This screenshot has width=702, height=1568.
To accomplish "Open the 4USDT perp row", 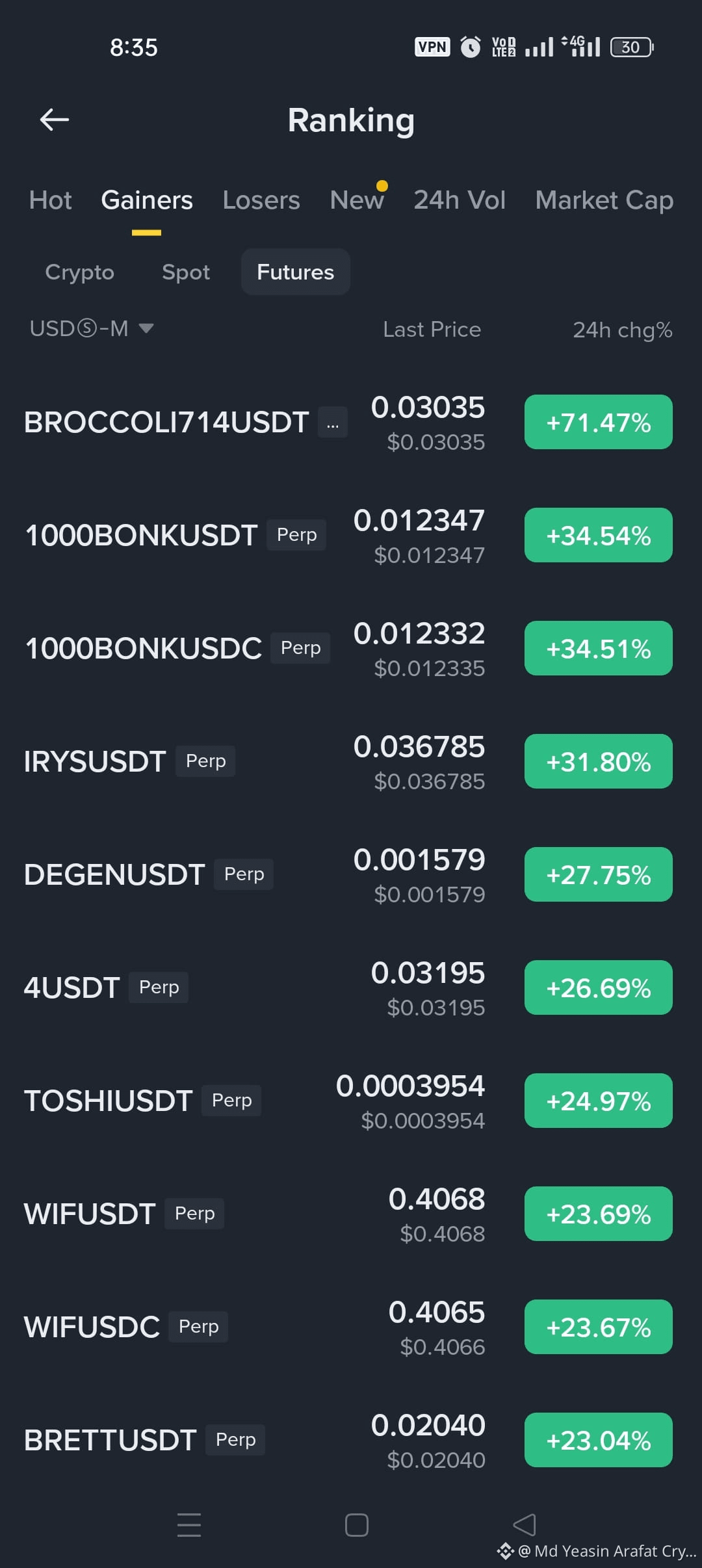I will pos(351,988).
